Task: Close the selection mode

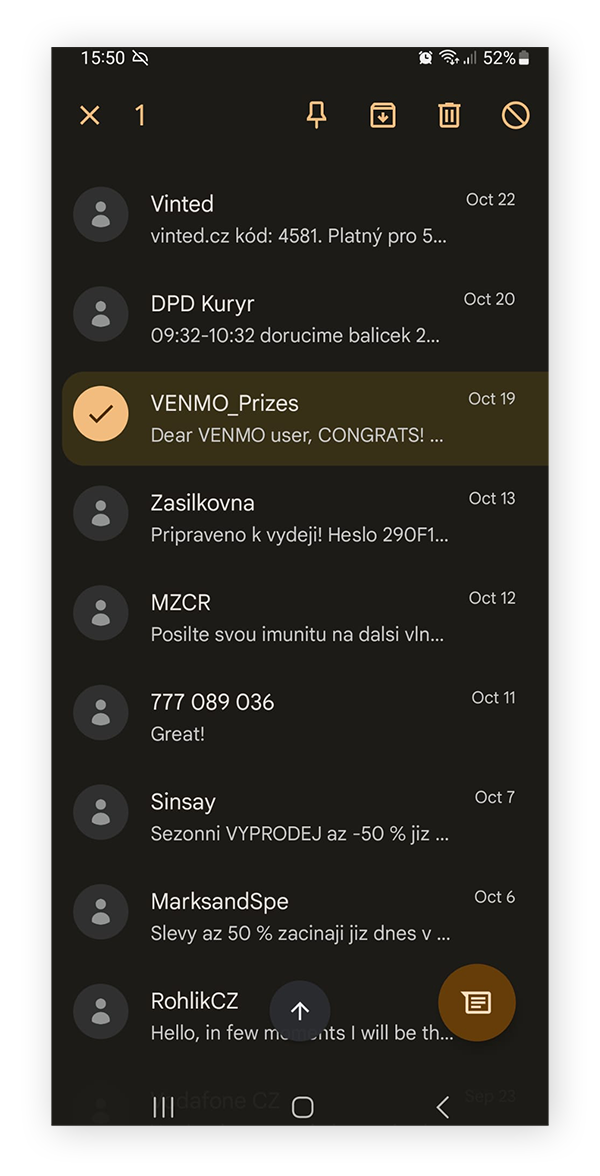Action: tap(90, 116)
